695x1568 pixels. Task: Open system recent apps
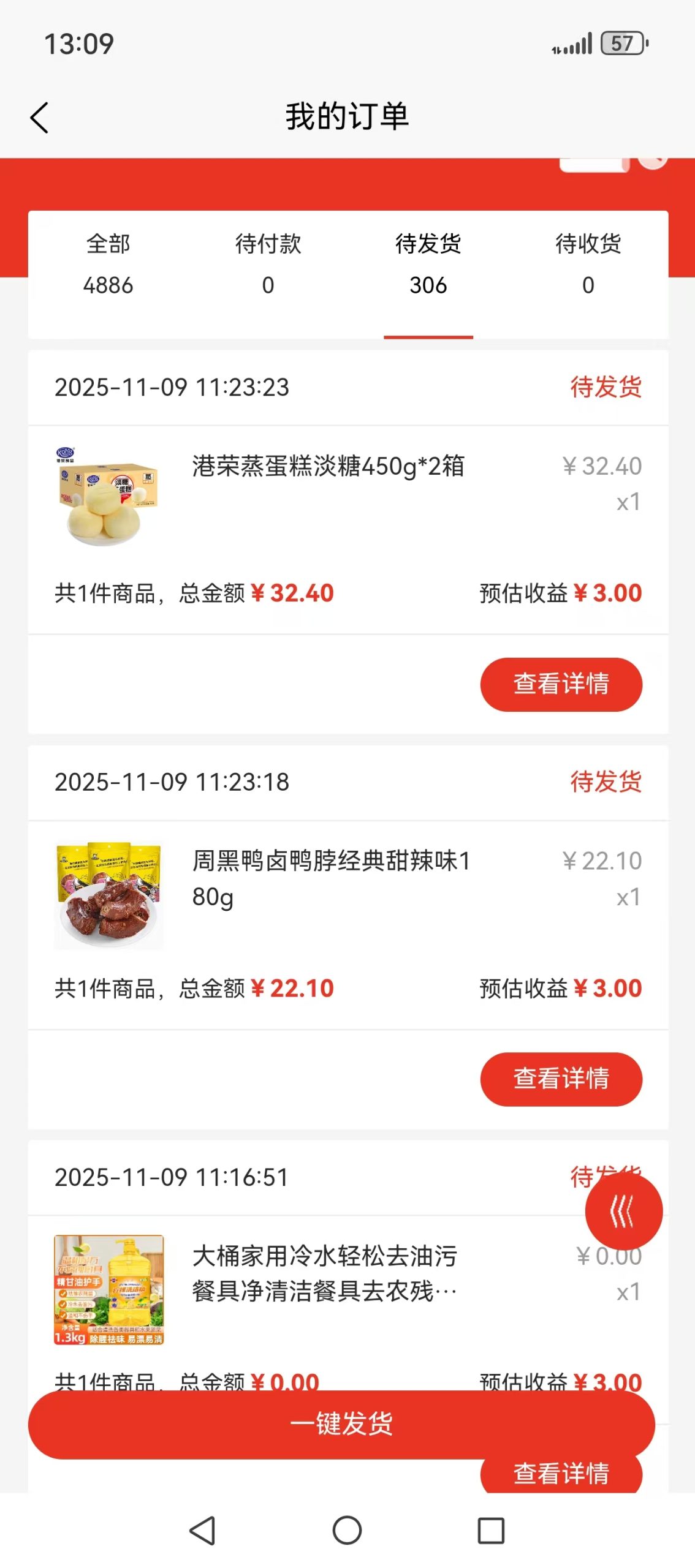tap(491, 1530)
